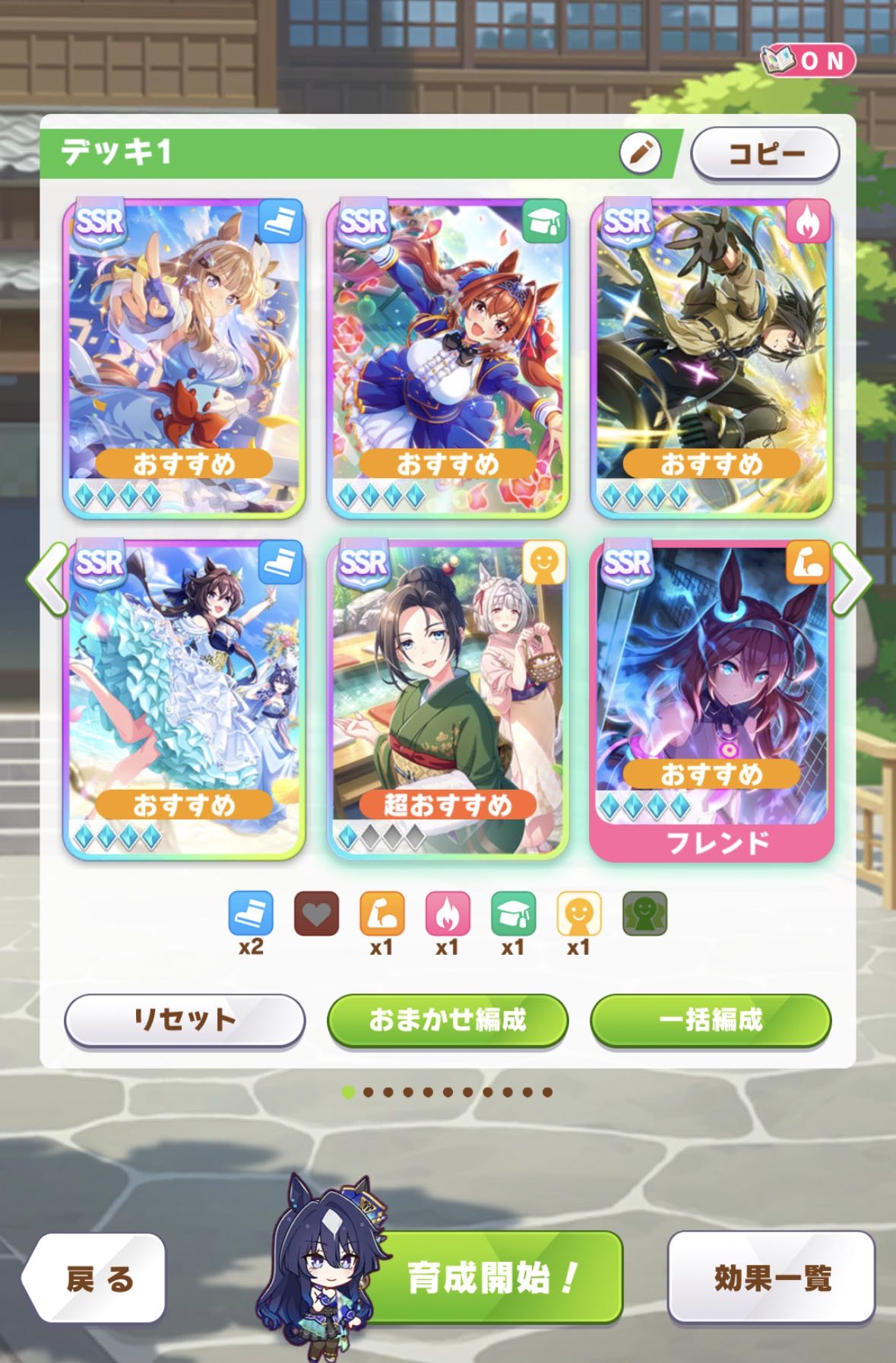Open the dark-coated guts support card
The width and height of the screenshot is (896, 1363).
[x=711, y=357]
